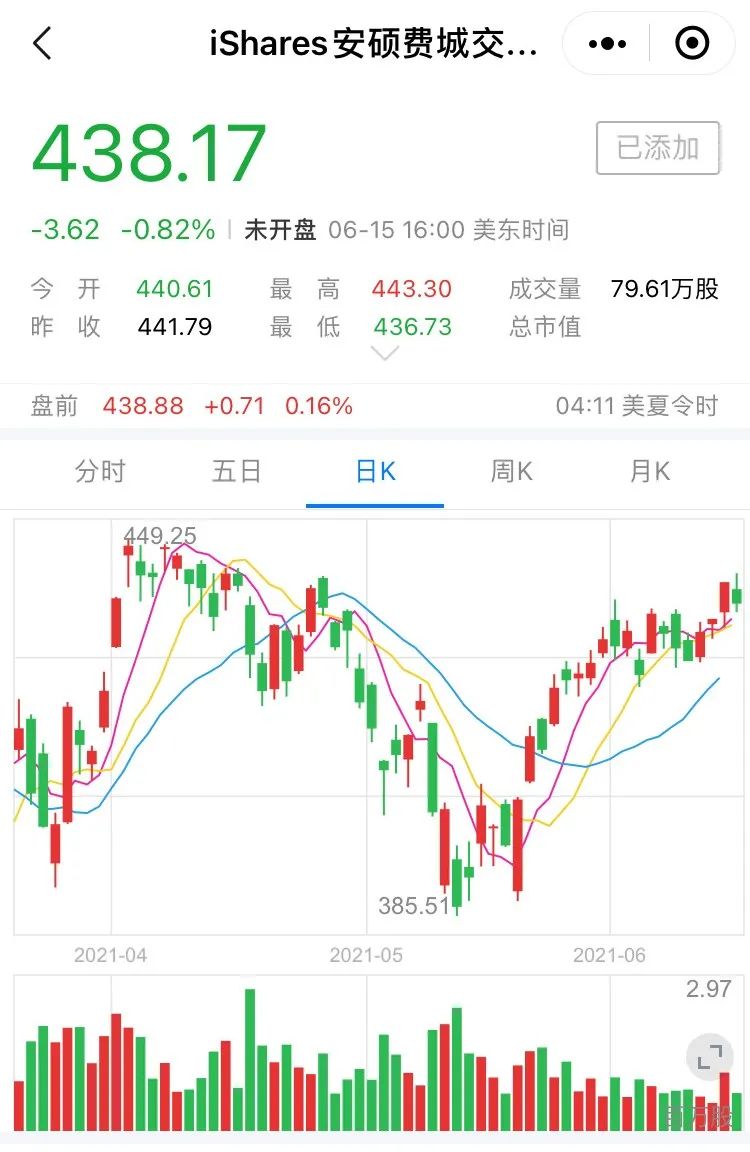Switch to the 五日 chart tab
750x1152 pixels.
pyautogui.click(x=237, y=471)
